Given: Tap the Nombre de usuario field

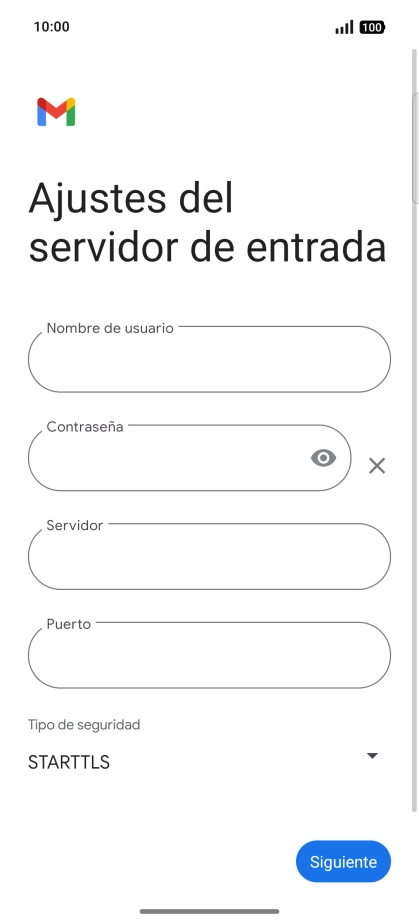Looking at the screenshot, I should (209, 359).
